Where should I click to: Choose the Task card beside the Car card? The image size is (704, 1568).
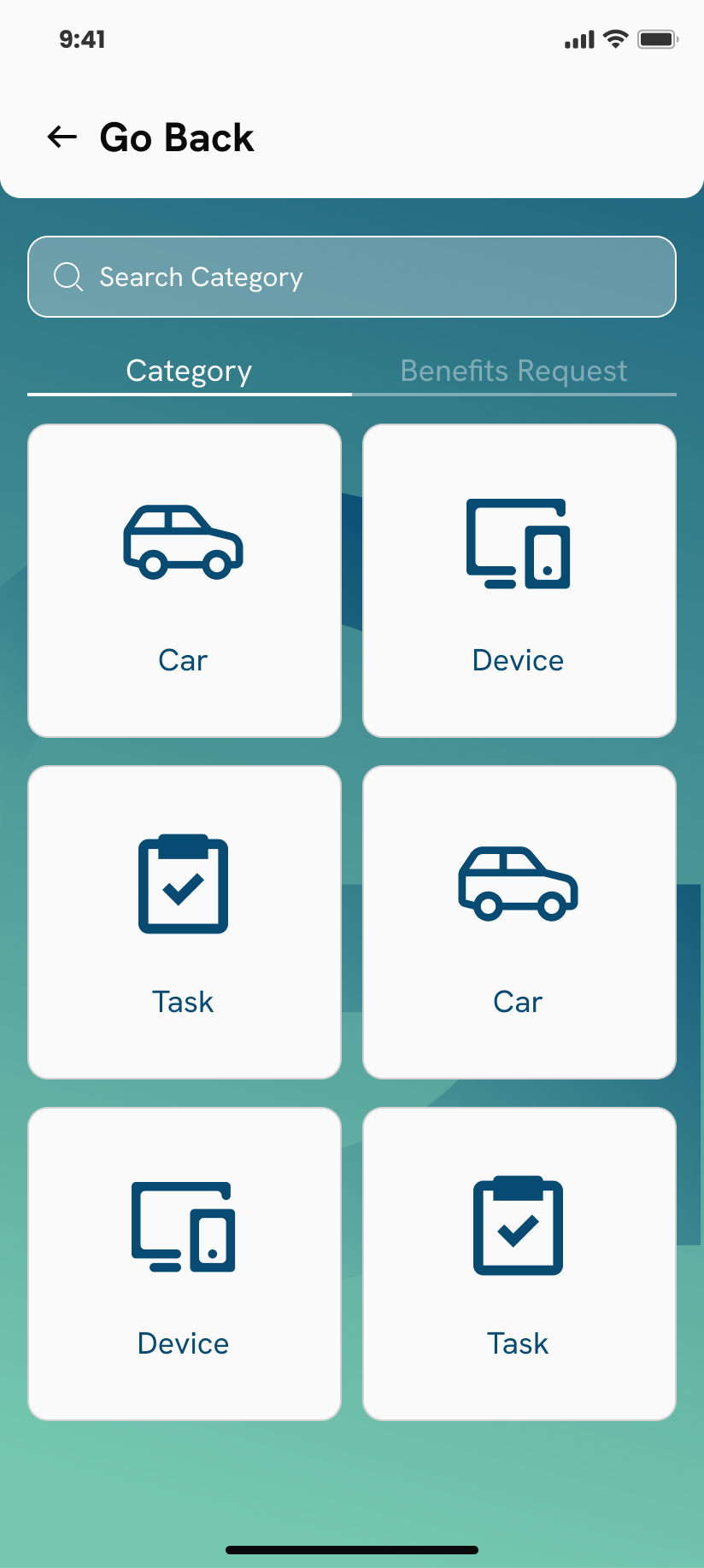point(184,922)
